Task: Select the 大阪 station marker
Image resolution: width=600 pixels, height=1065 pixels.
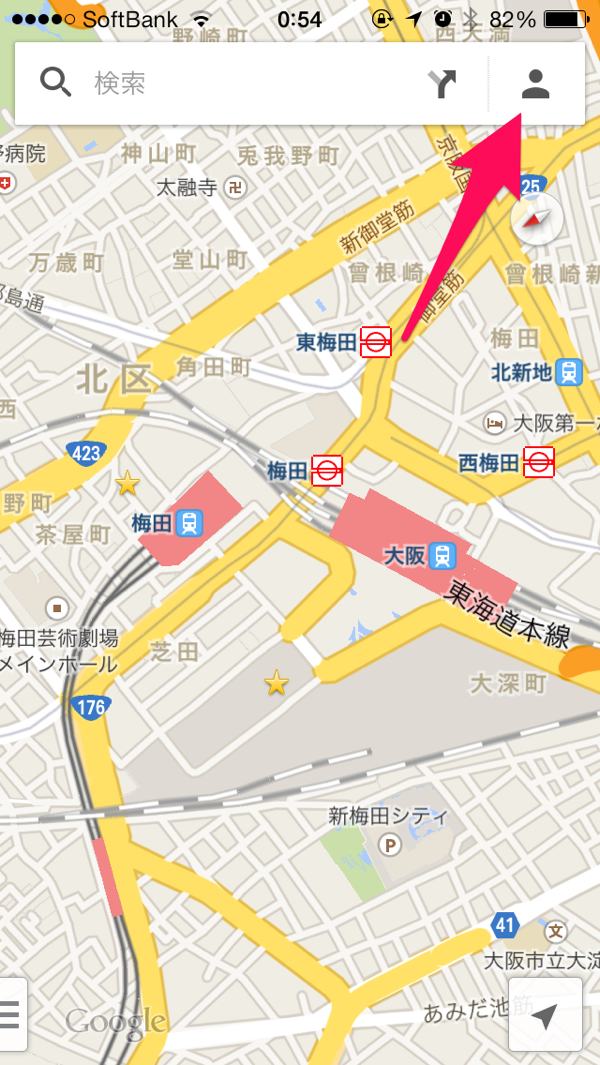Action: click(443, 556)
